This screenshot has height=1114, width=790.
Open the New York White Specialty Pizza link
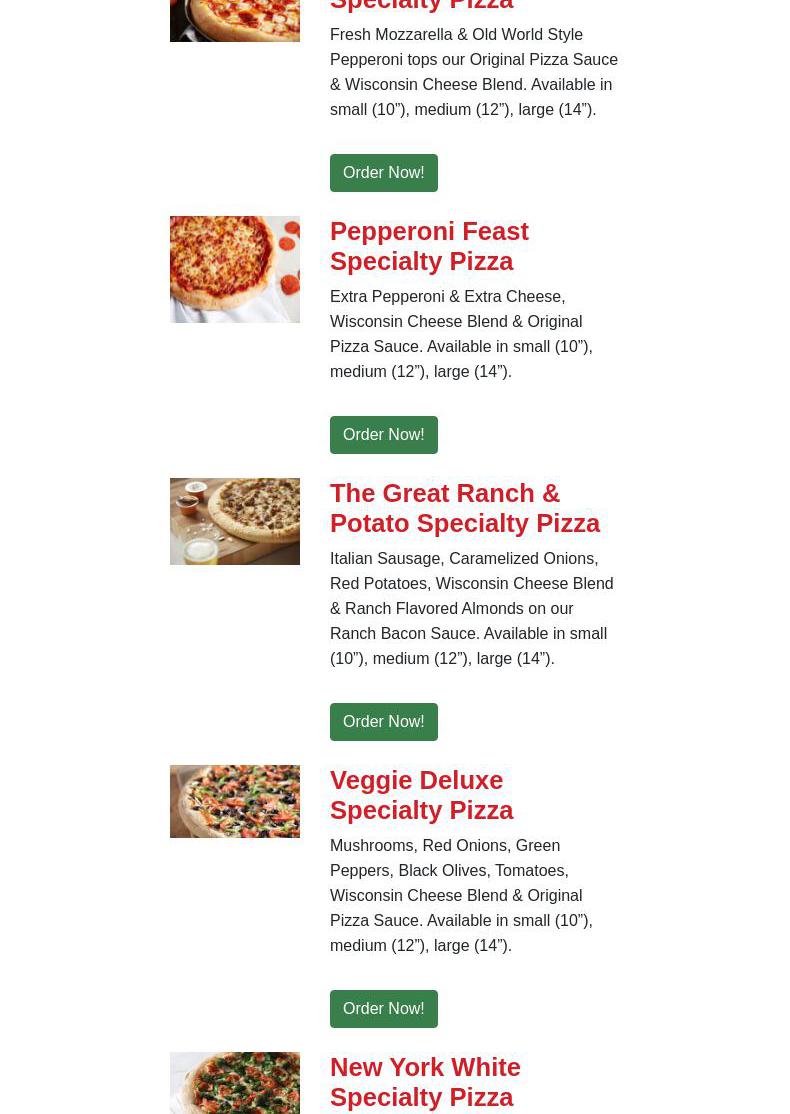424,1082
